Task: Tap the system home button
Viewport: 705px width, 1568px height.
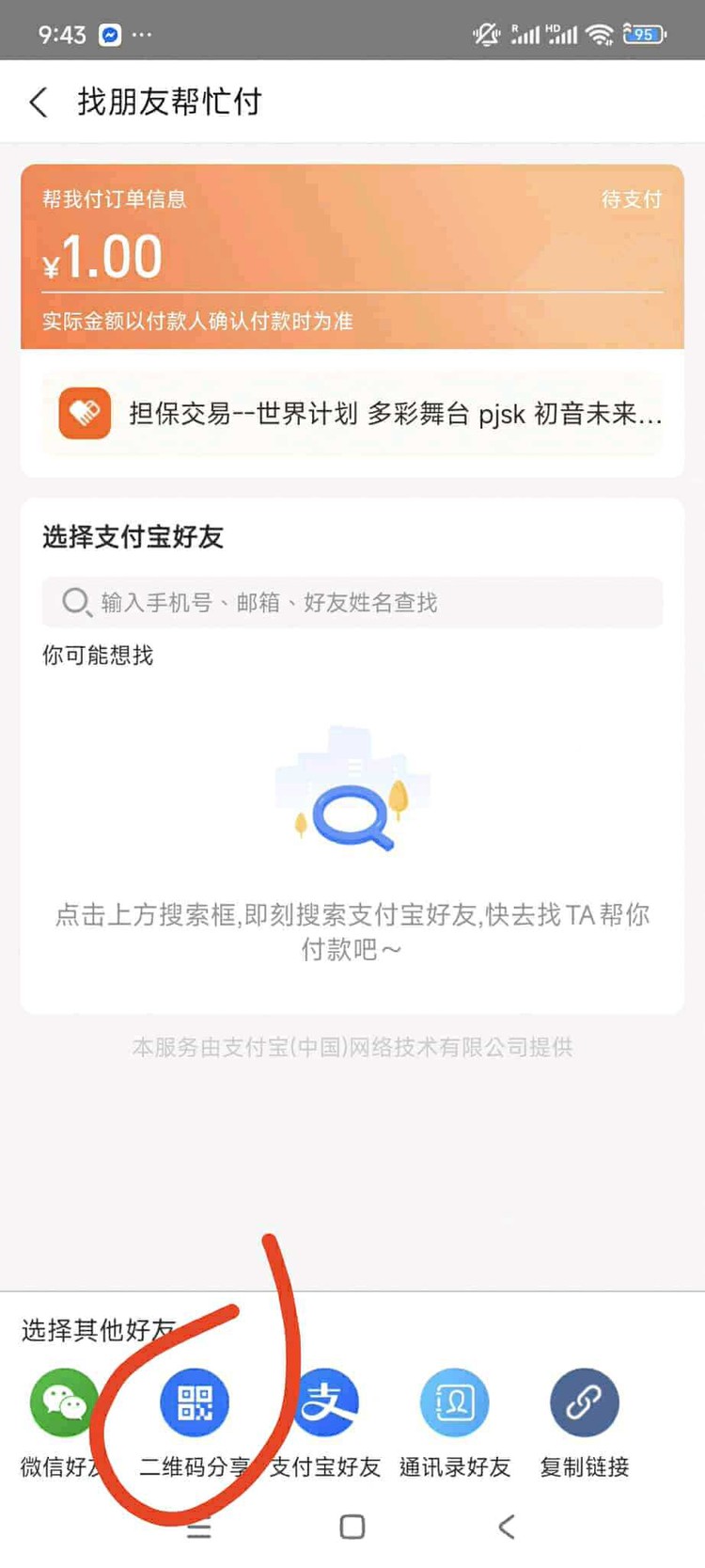Action: [352, 1528]
